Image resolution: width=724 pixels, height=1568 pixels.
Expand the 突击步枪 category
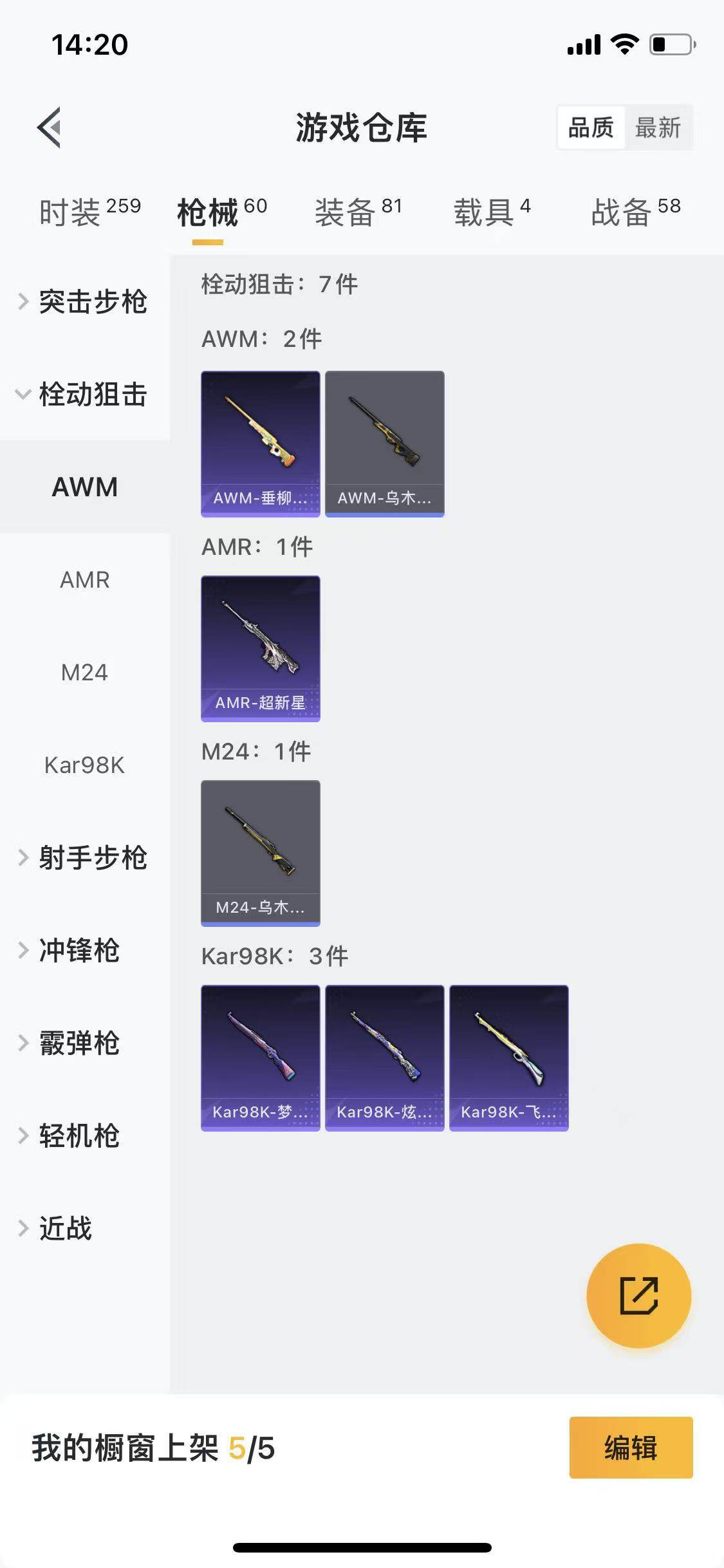pos(92,301)
